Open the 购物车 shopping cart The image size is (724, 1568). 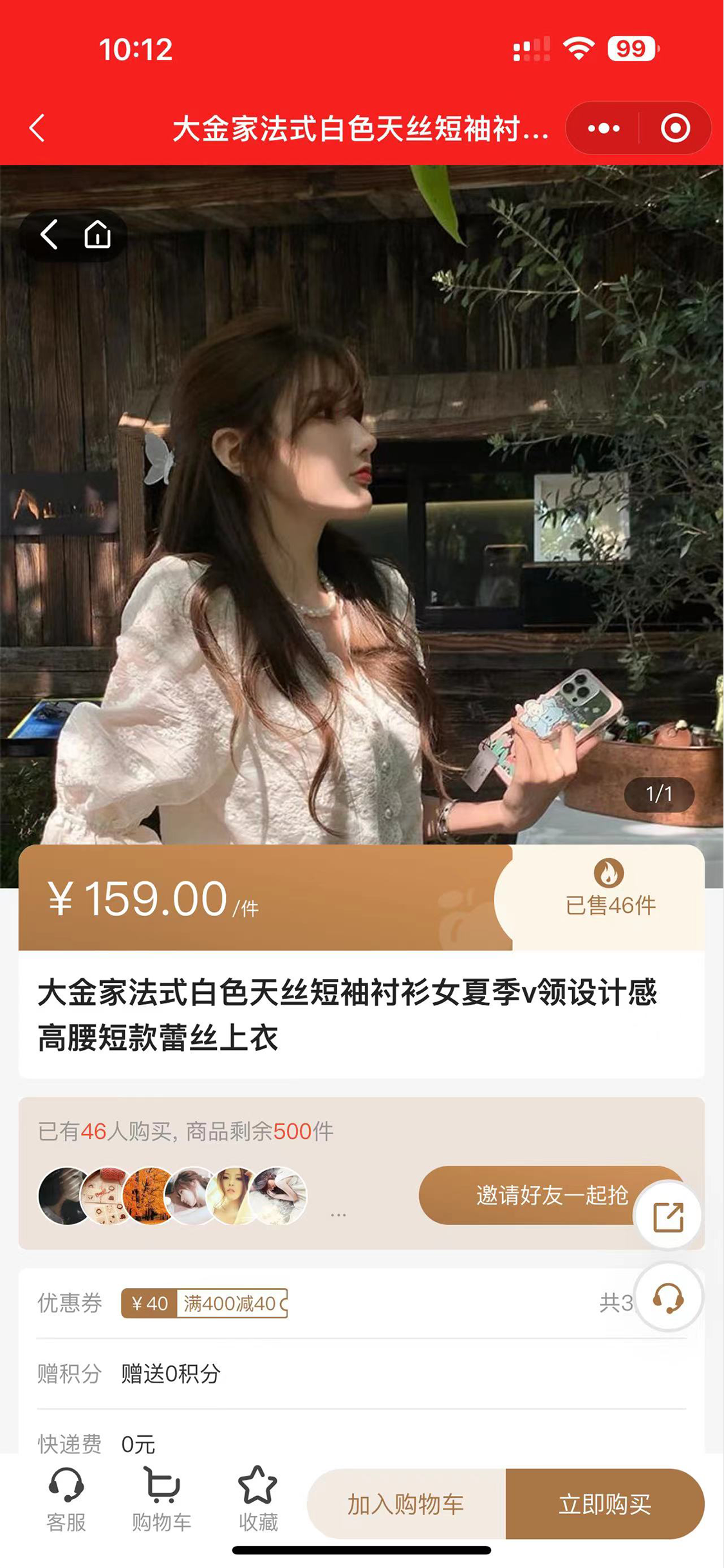tap(162, 1500)
